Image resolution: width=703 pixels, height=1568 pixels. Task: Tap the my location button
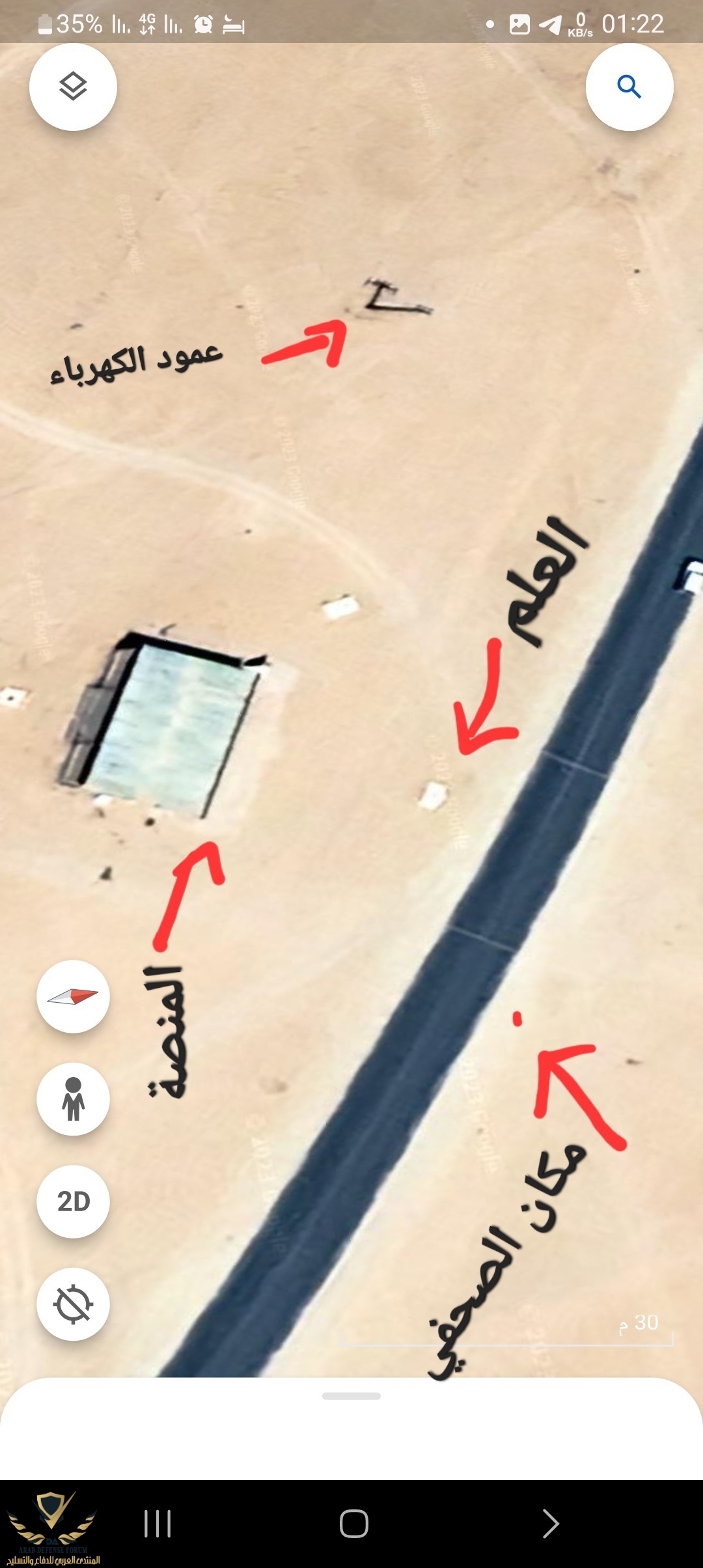(x=73, y=1304)
